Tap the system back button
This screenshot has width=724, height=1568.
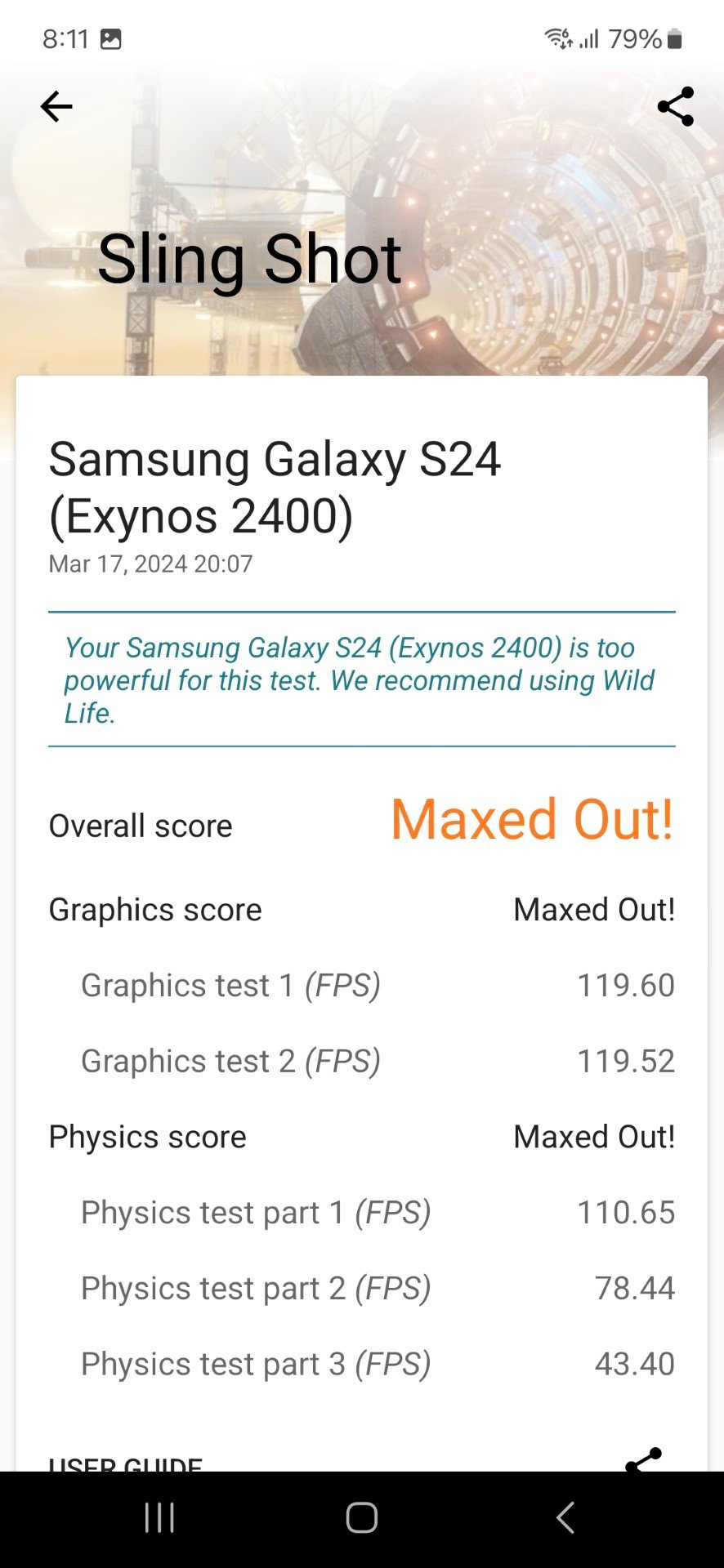click(565, 1518)
